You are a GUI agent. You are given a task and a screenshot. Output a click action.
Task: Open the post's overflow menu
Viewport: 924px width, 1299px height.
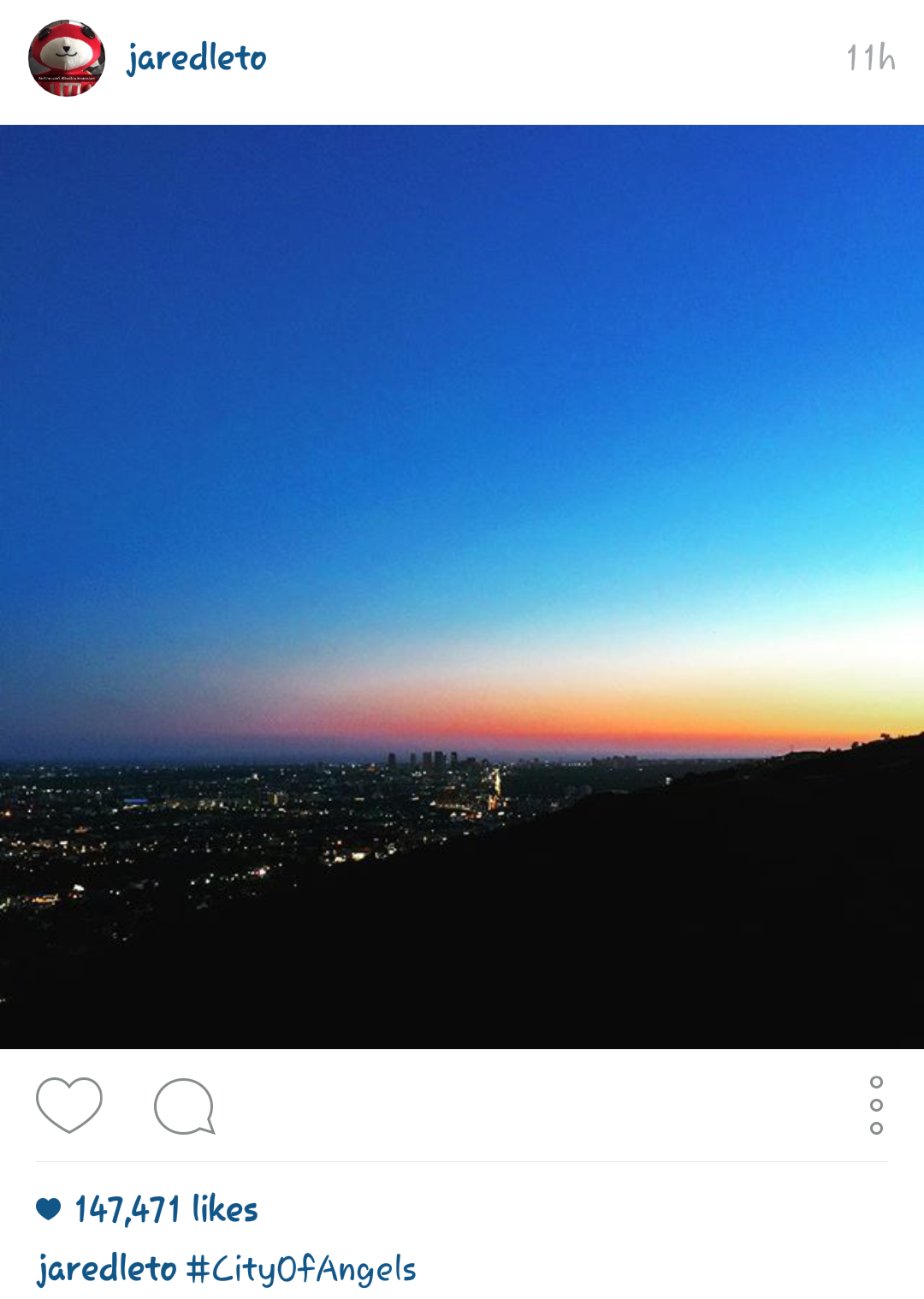click(x=876, y=1105)
